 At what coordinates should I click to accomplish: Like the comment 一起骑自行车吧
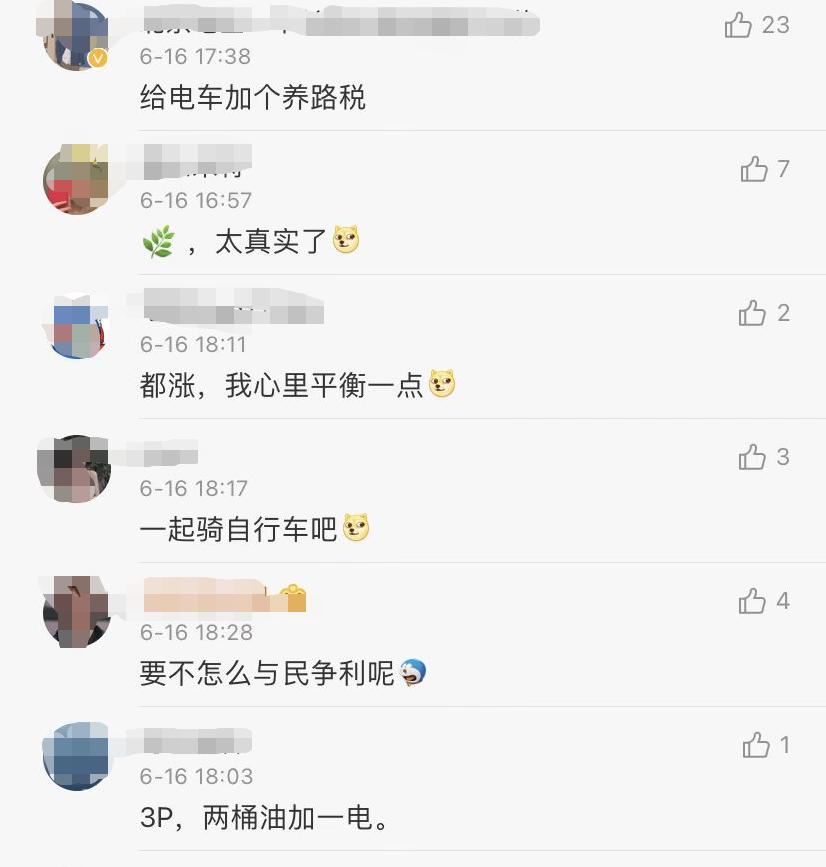[752, 458]
